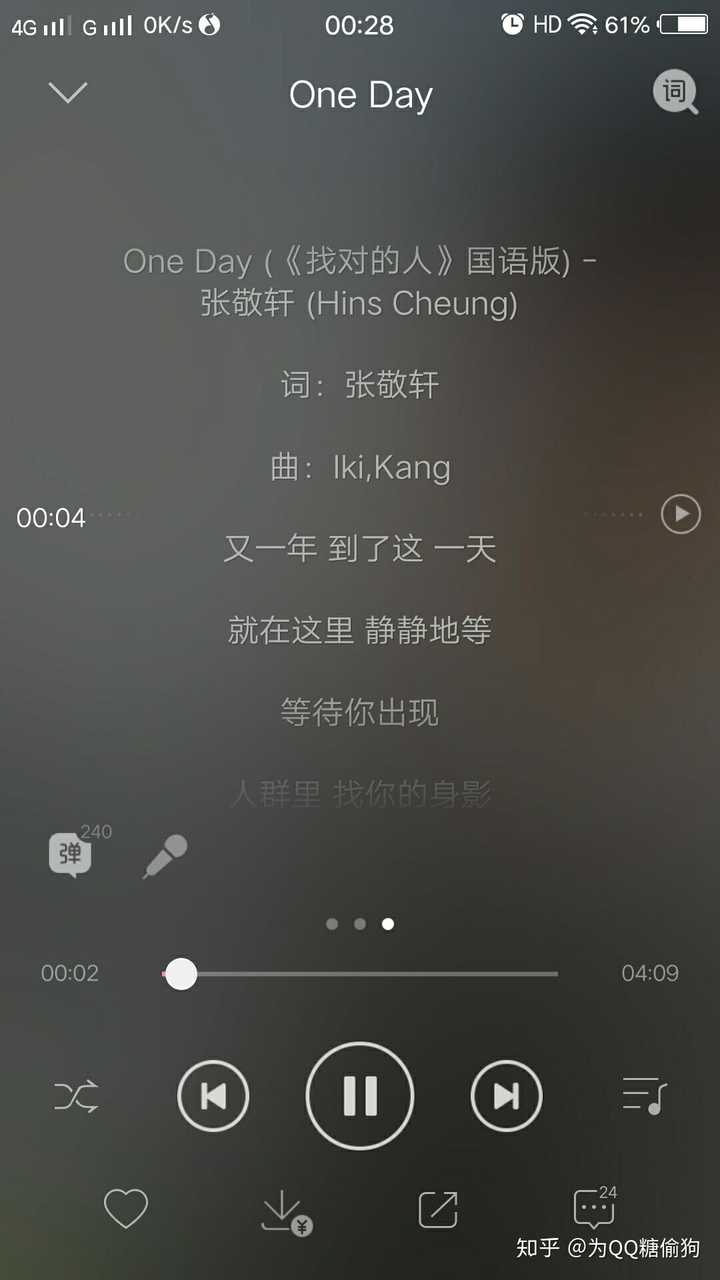Play from the 00:04 lyric position
Viewport: 720px width, 1280px height.
click(x=681, y=515)
